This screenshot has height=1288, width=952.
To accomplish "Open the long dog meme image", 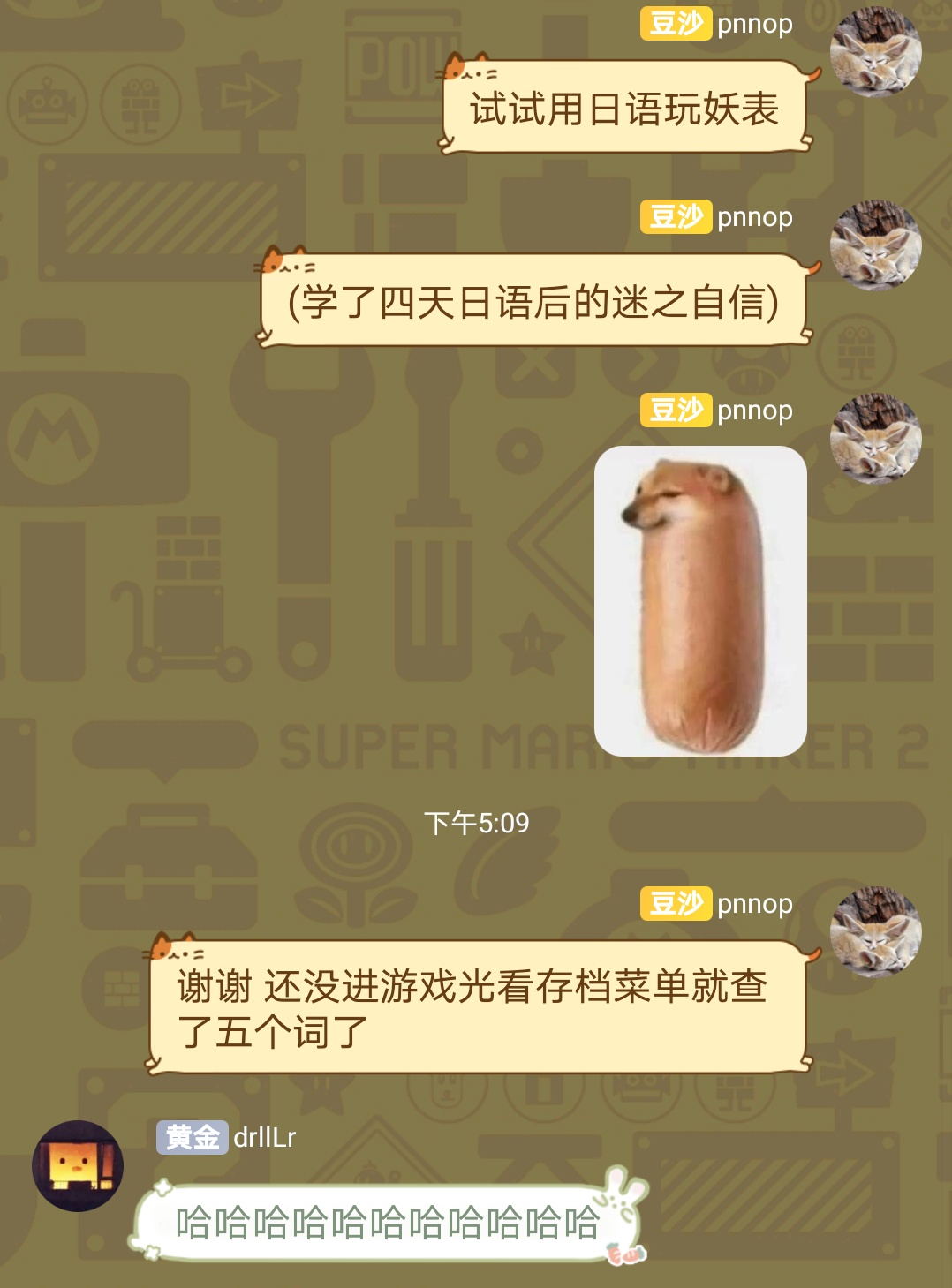I will coord(700,600).
